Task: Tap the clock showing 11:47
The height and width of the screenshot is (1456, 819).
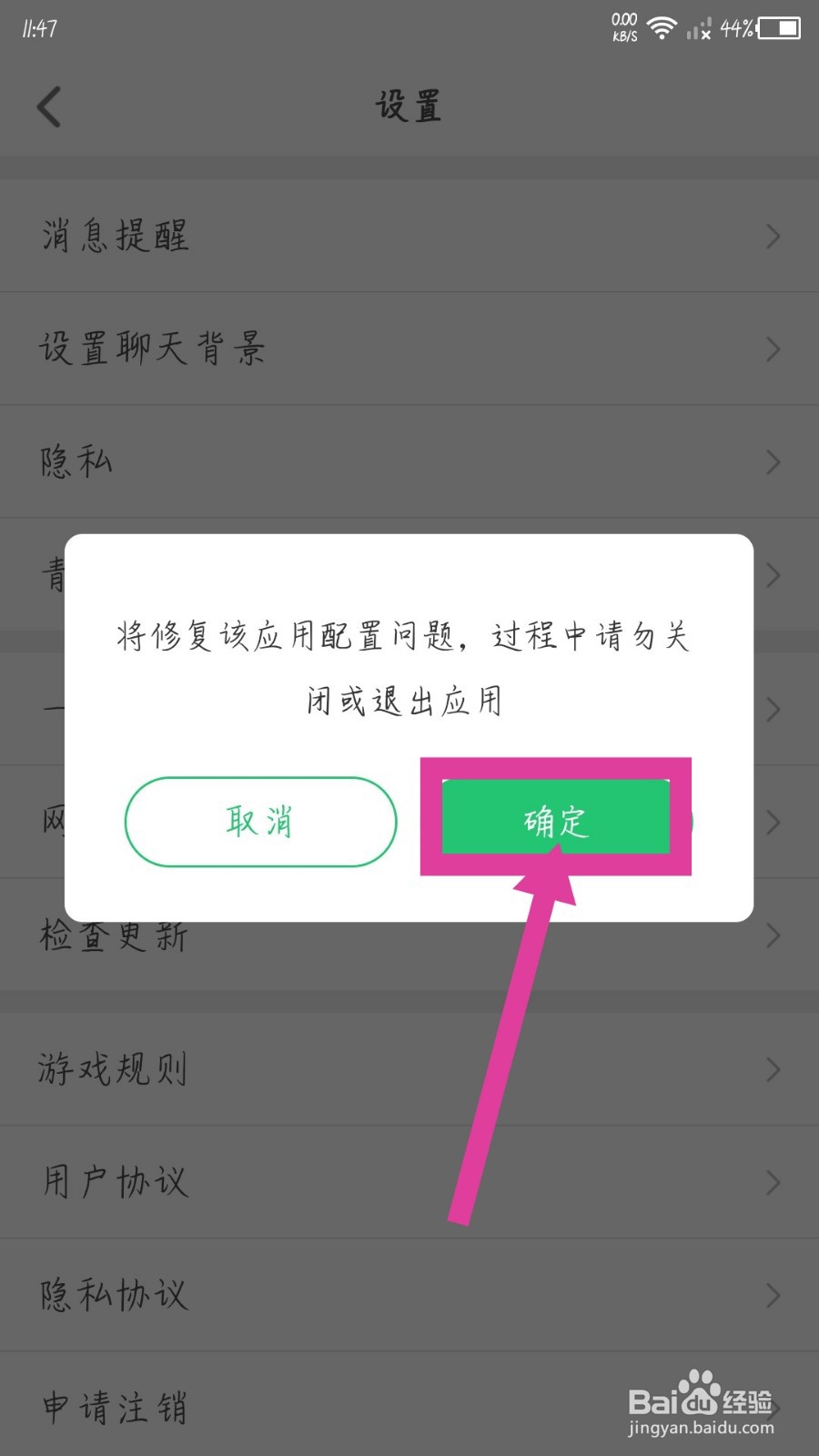Action: click(38, 28)
